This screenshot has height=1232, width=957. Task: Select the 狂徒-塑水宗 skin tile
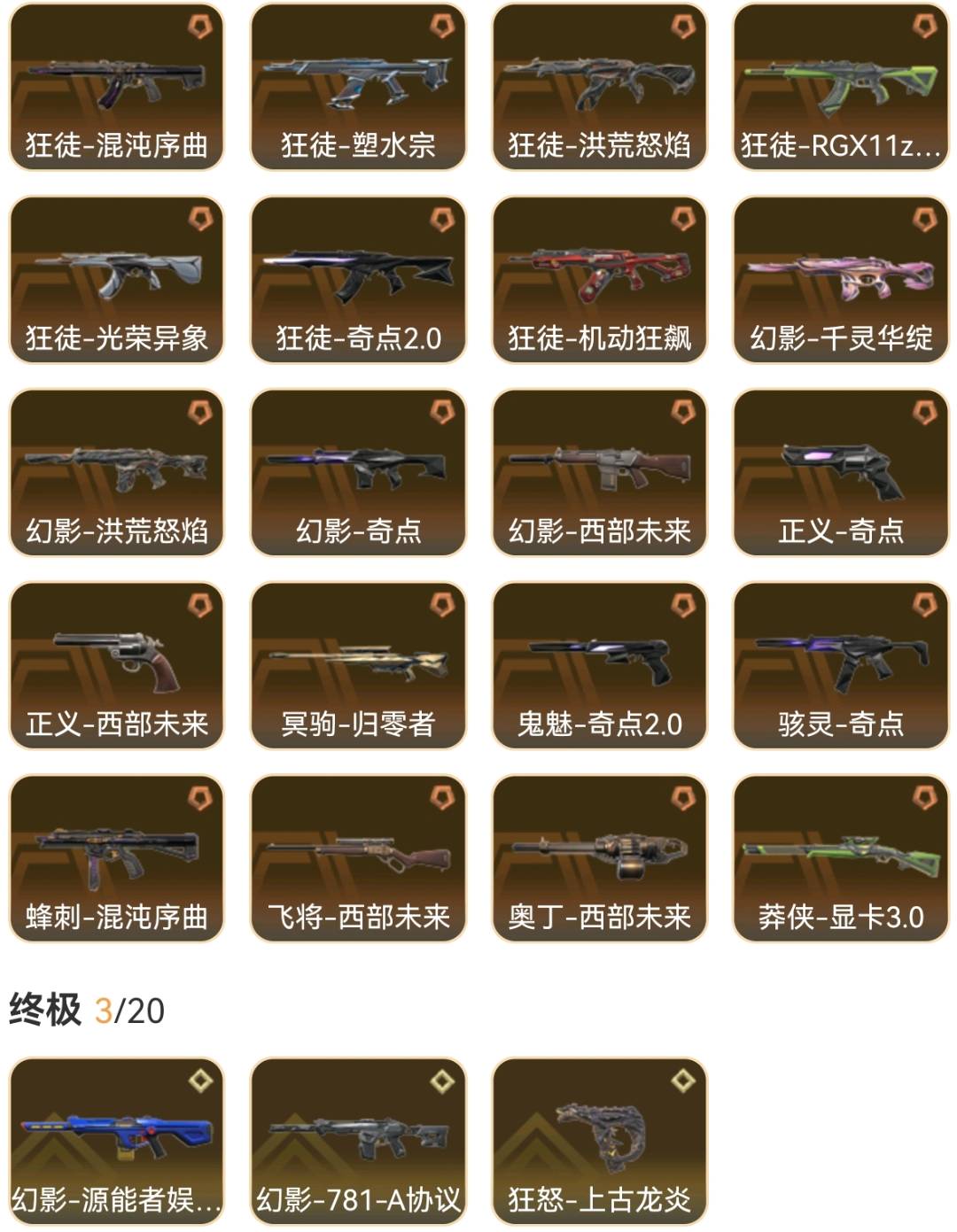tap(358, 87)
